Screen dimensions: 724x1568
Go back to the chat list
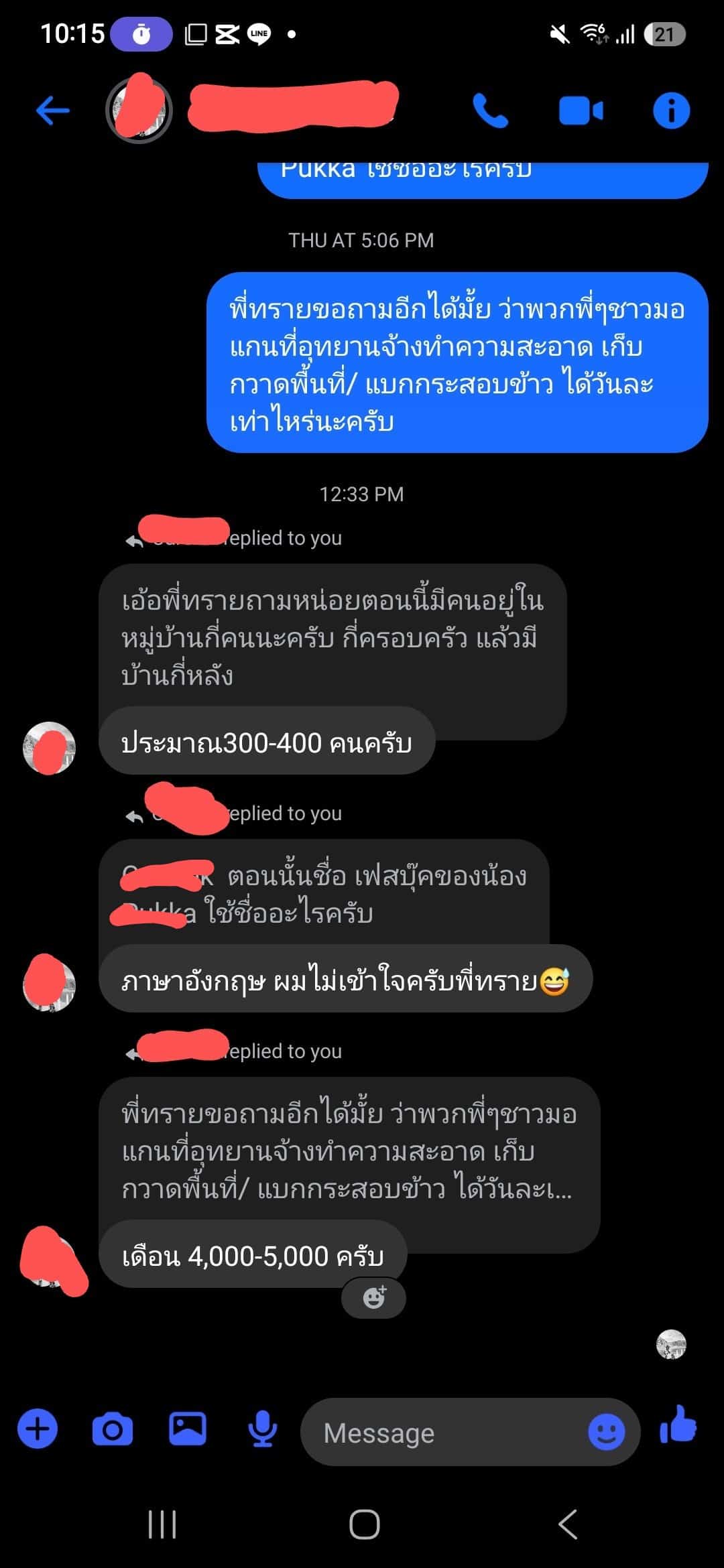[53, 111]
